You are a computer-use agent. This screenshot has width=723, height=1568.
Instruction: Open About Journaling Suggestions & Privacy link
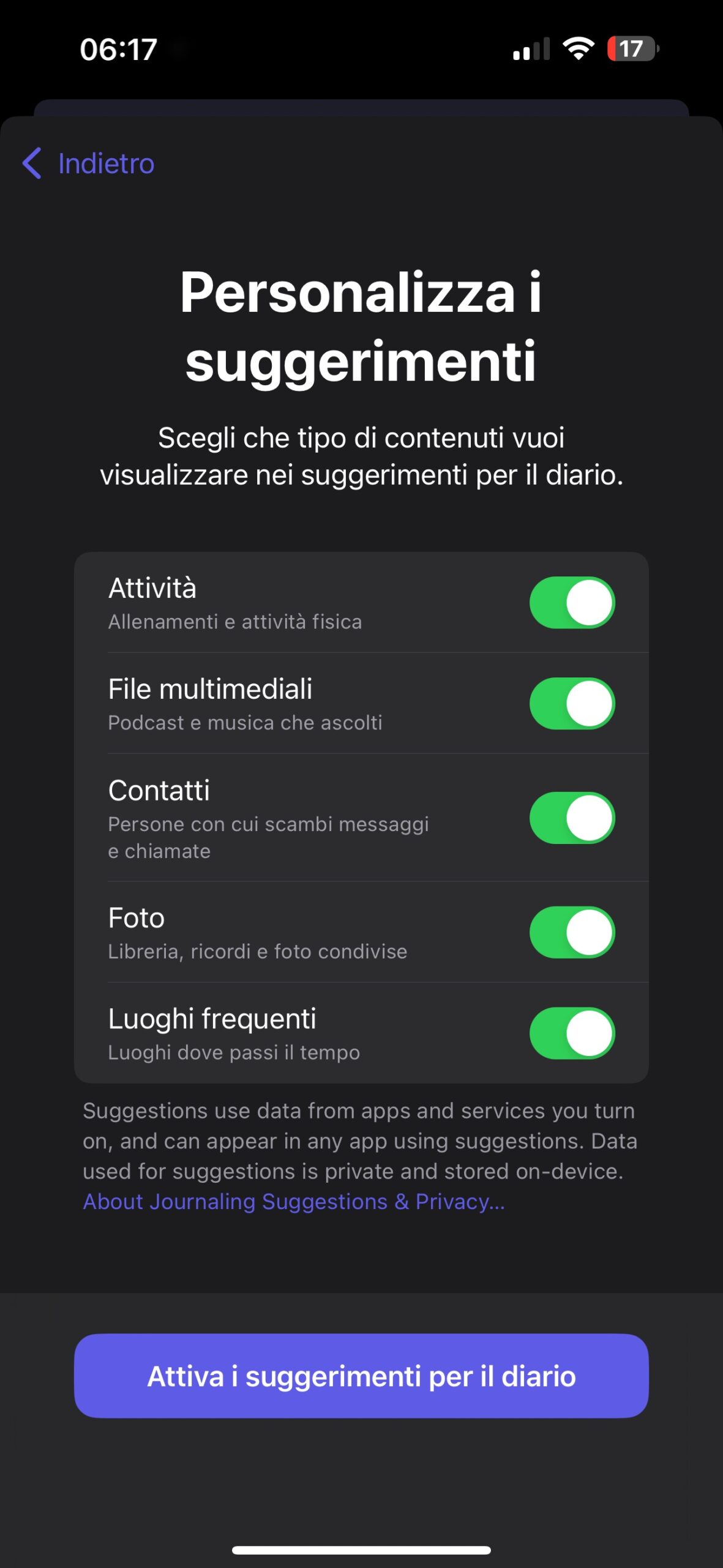[294, 1202]
